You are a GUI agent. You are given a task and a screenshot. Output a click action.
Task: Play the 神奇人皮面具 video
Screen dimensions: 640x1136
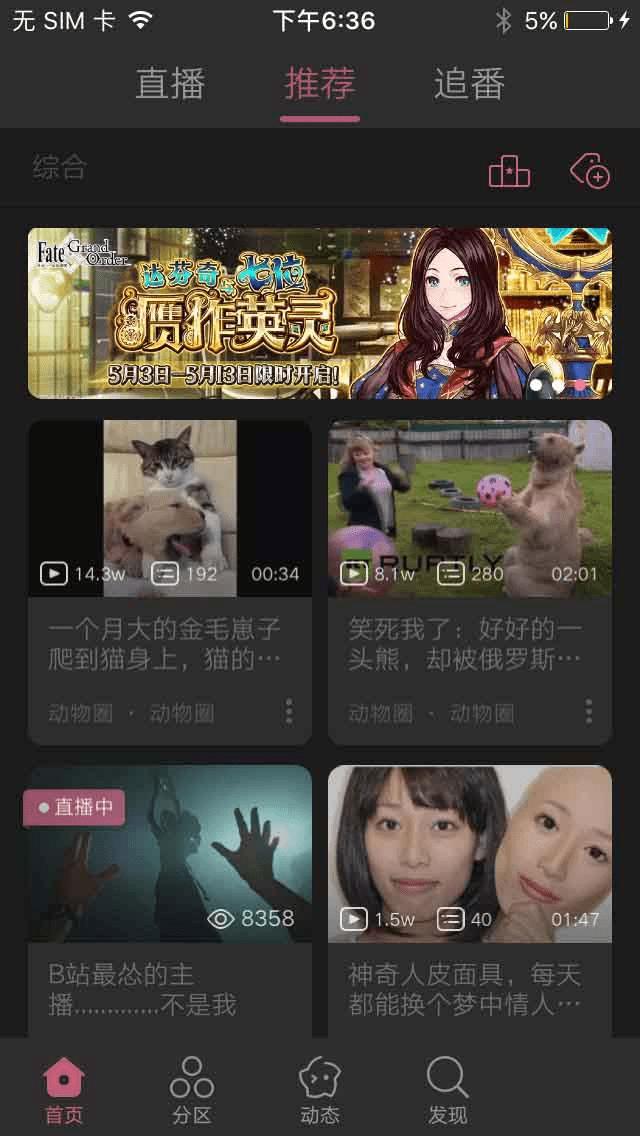tap(470, 853)
